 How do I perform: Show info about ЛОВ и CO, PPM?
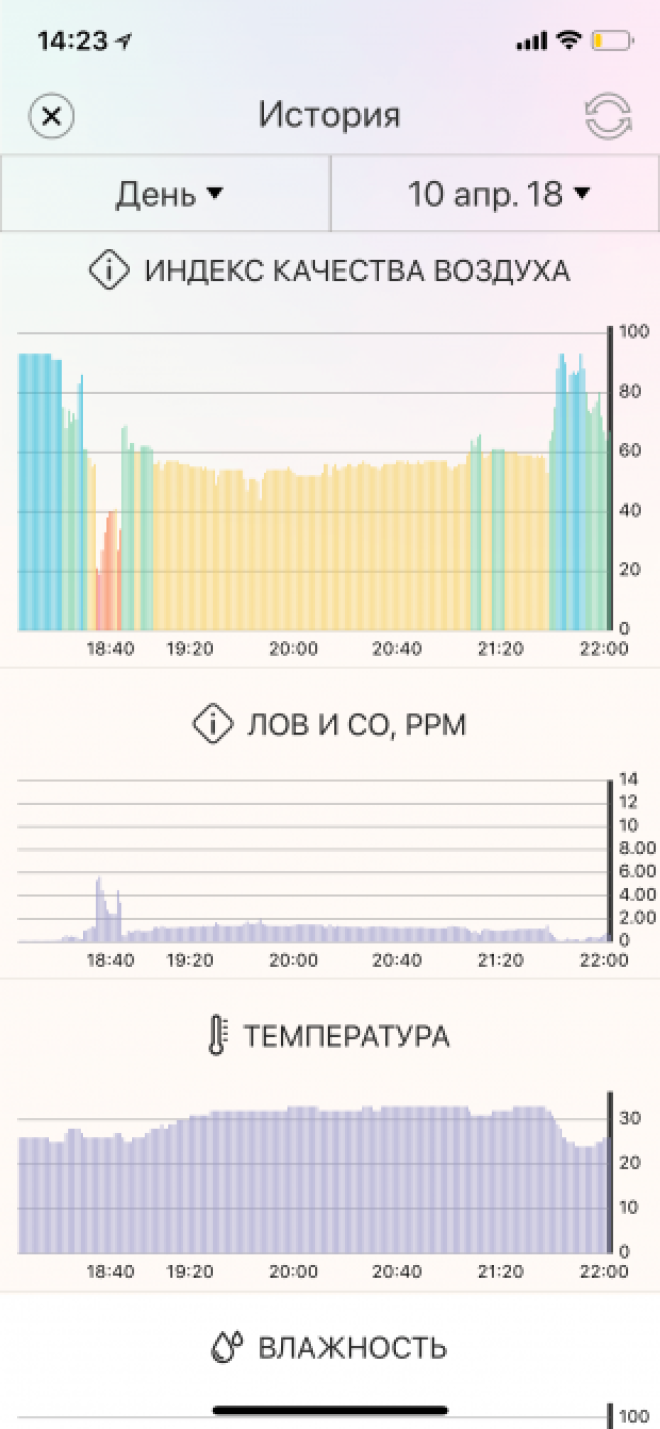tap(212, 725)
